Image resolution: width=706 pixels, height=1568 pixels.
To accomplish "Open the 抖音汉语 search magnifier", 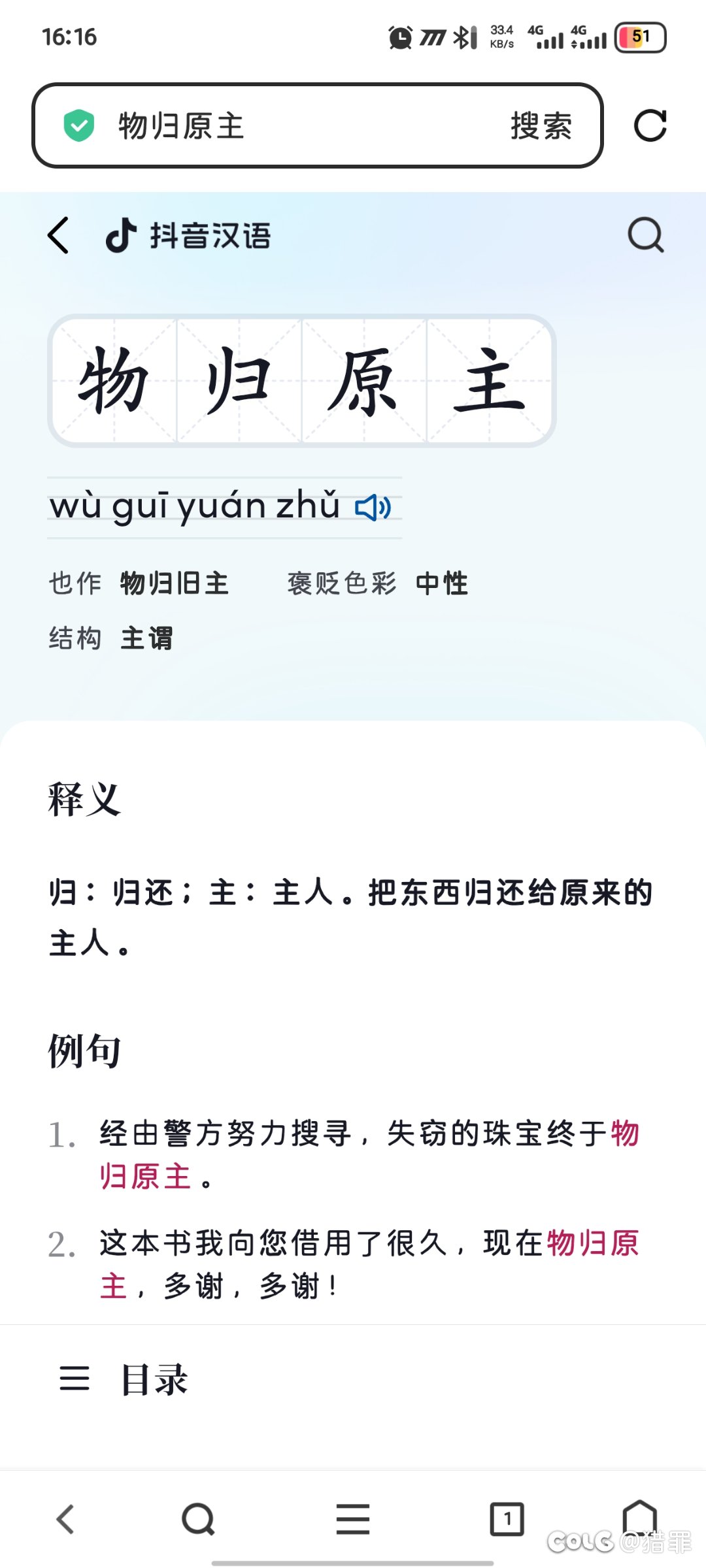I will click(x=646, y=235).
